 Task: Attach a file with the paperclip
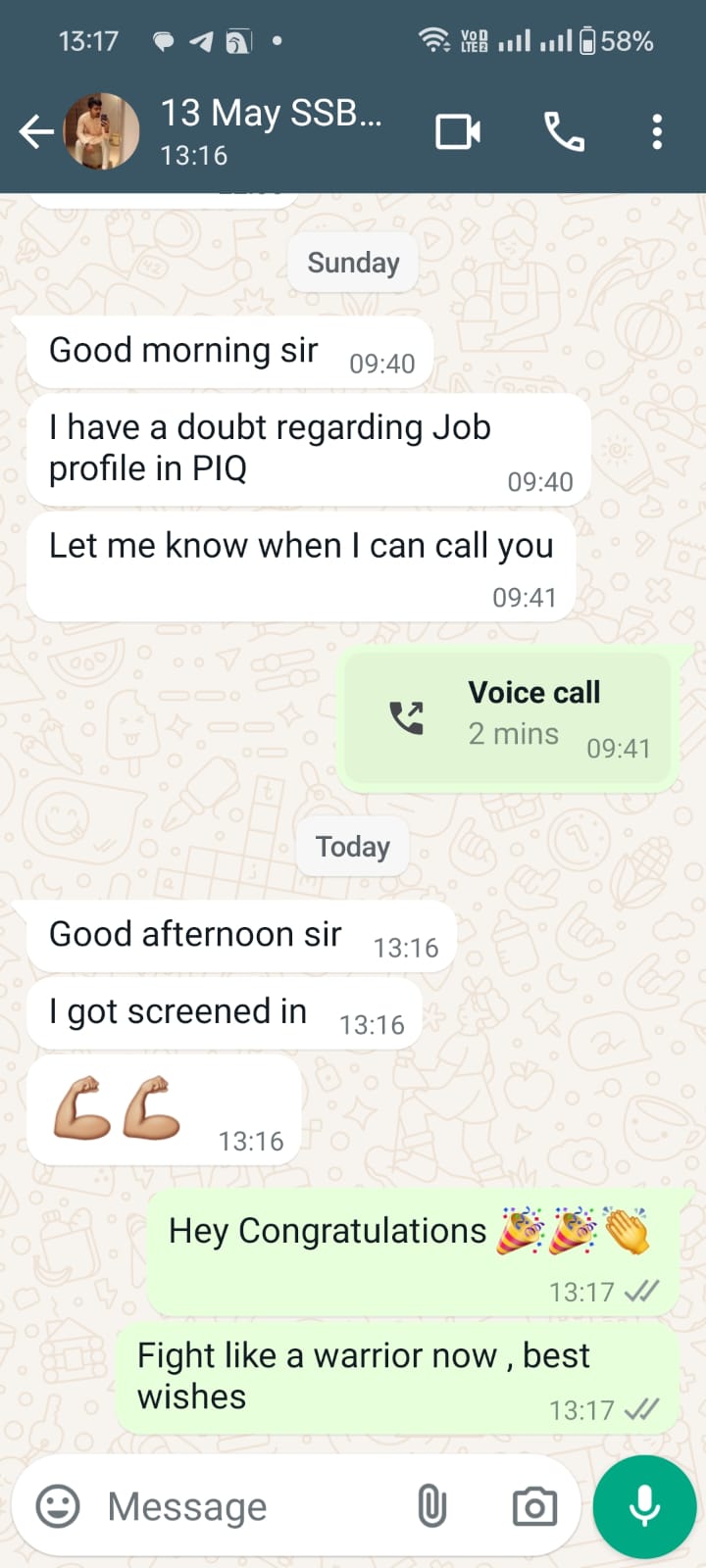431,1506
